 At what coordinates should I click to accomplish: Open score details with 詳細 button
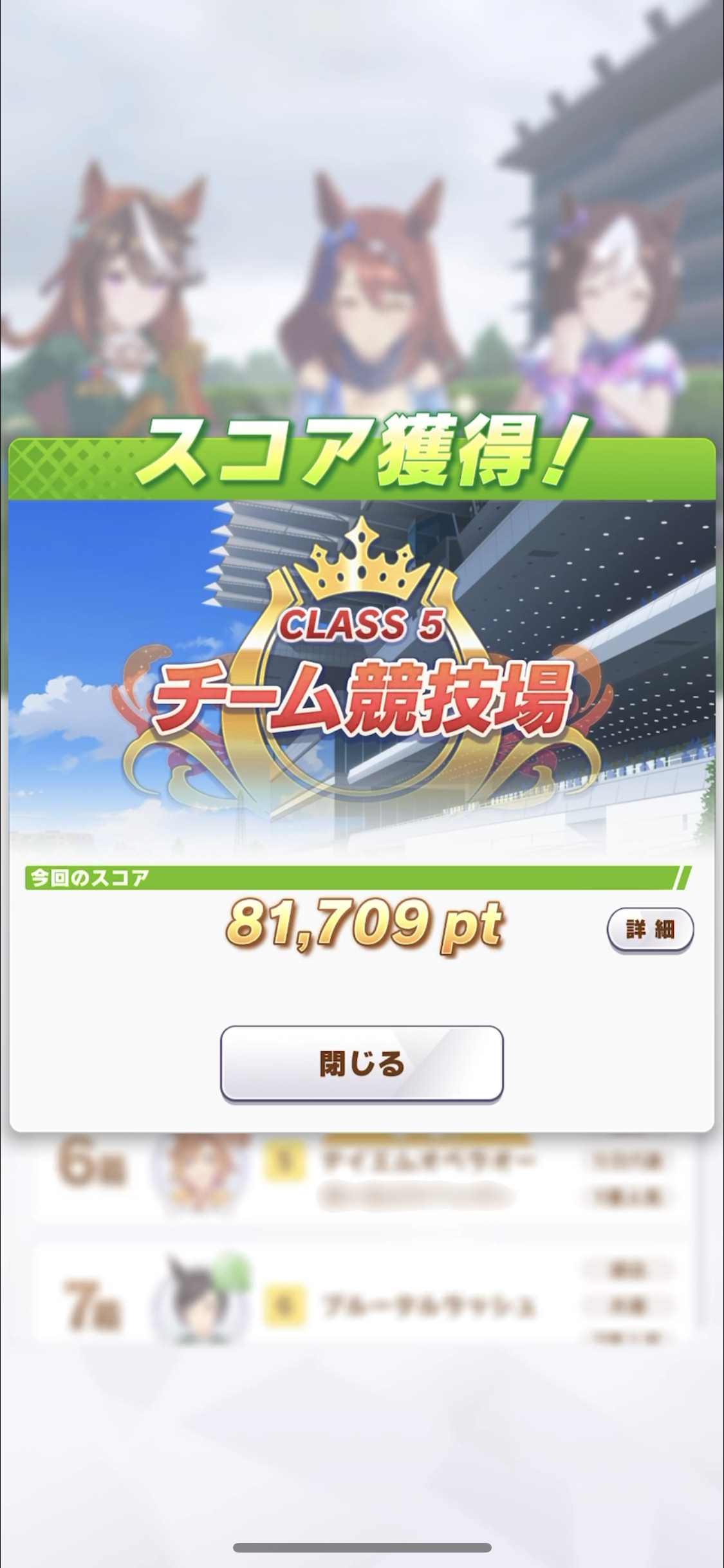click(x=650, y=929)
